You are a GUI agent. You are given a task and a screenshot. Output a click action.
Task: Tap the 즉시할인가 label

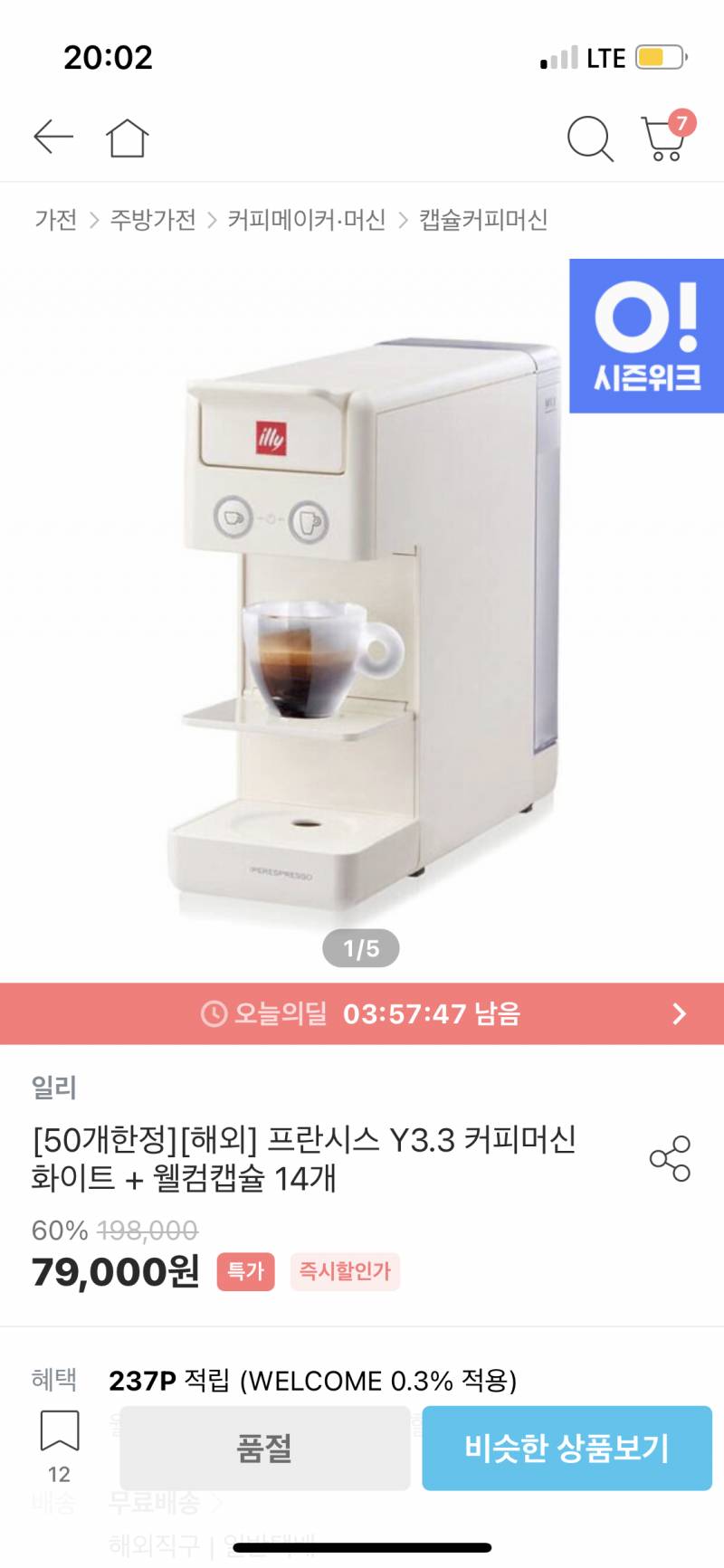(x=345, y=1272)
